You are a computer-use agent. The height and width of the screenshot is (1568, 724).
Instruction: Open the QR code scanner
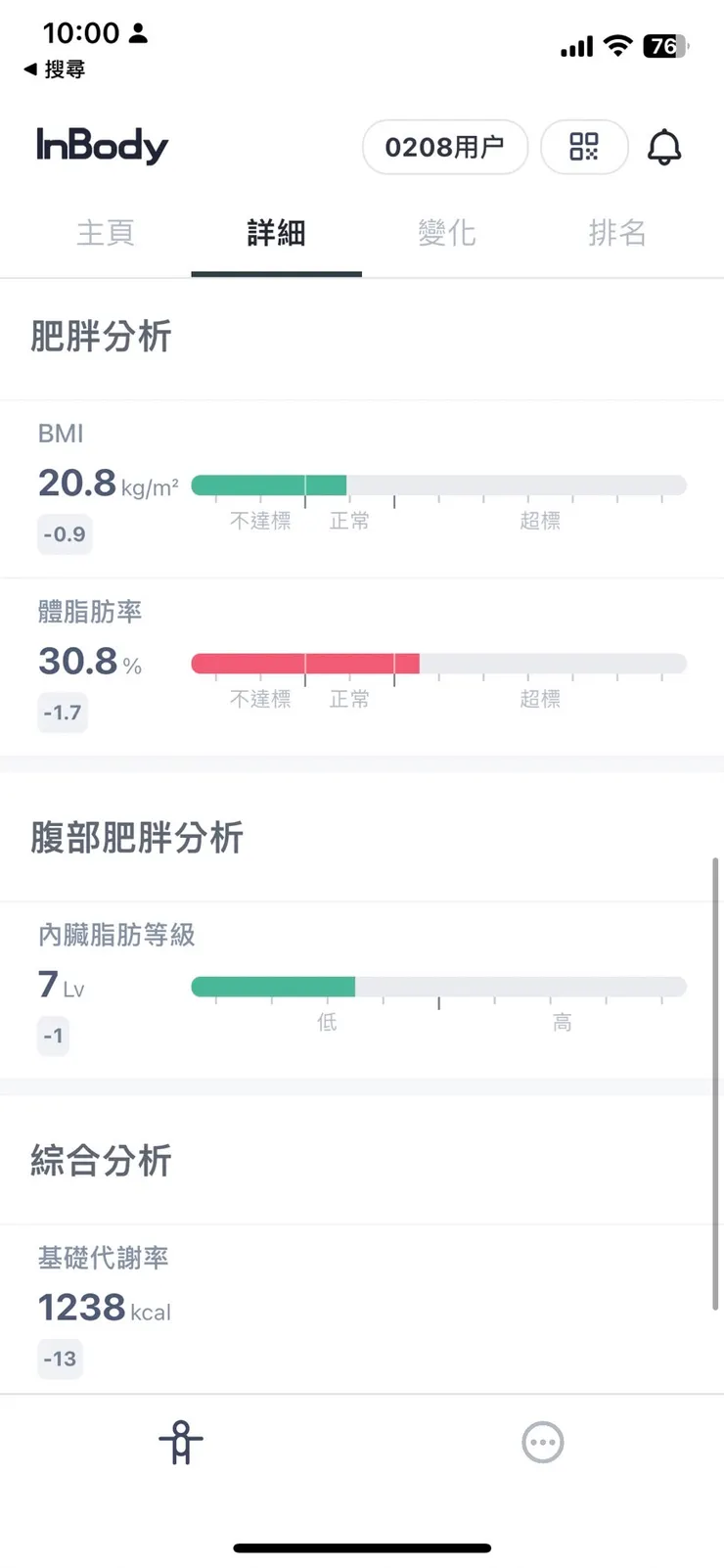pos(584,148)
